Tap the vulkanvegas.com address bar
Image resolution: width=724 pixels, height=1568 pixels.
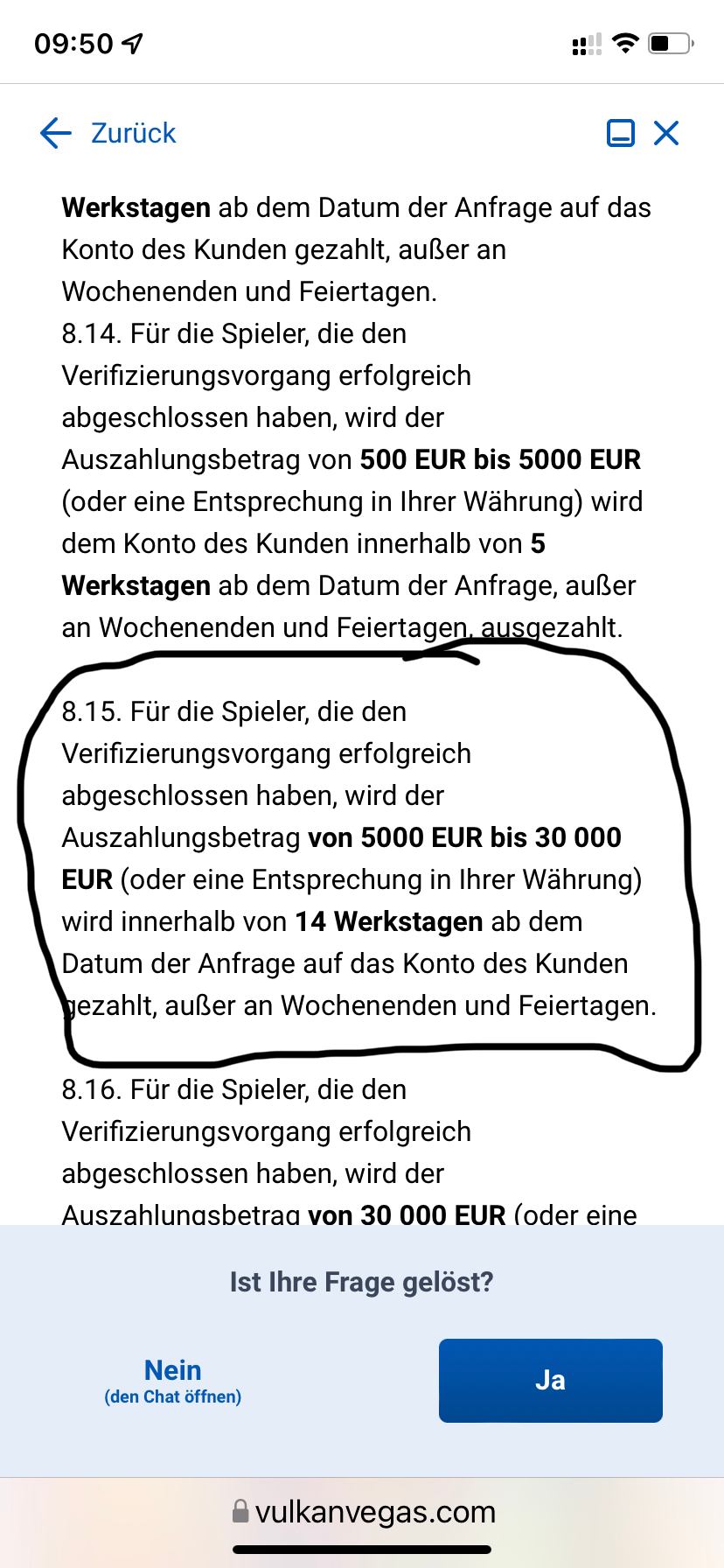point(364,1511)
